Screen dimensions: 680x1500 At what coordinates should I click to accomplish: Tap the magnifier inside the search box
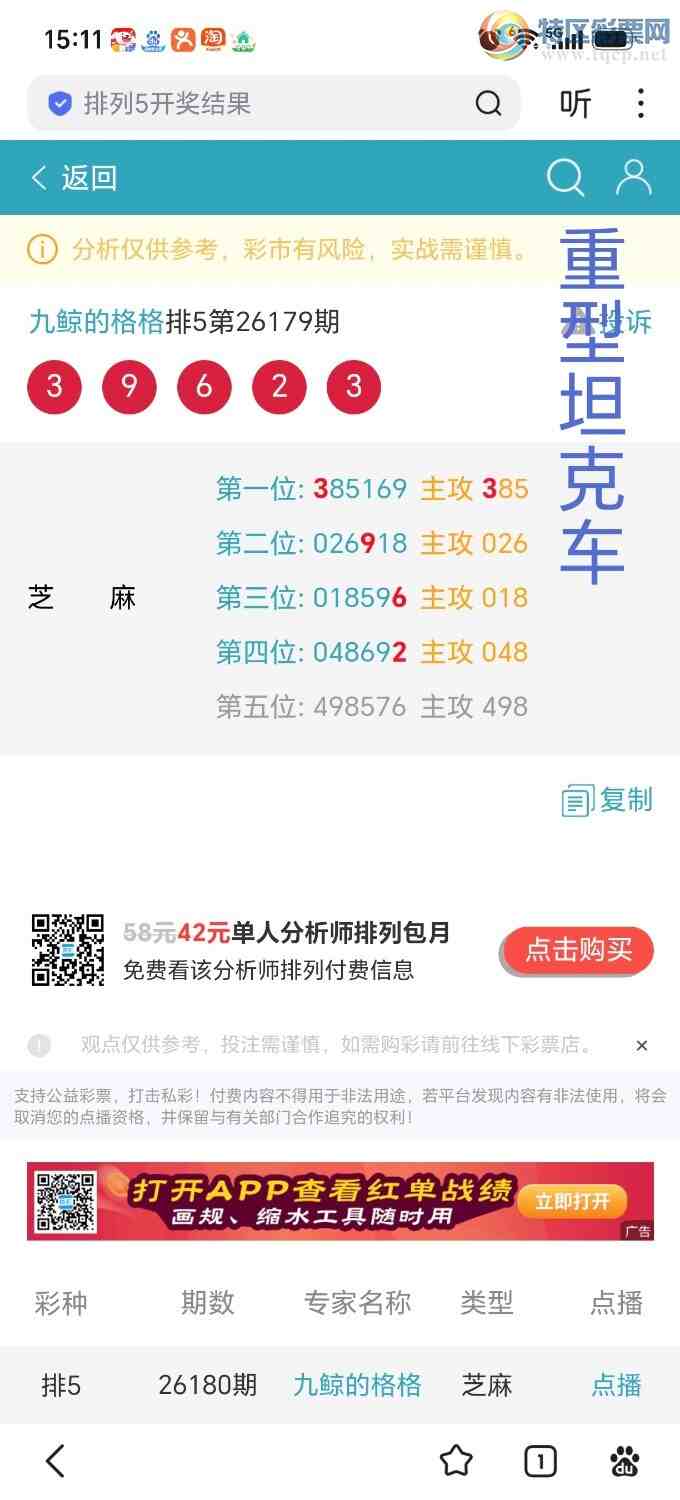click(x=488, y=103)
